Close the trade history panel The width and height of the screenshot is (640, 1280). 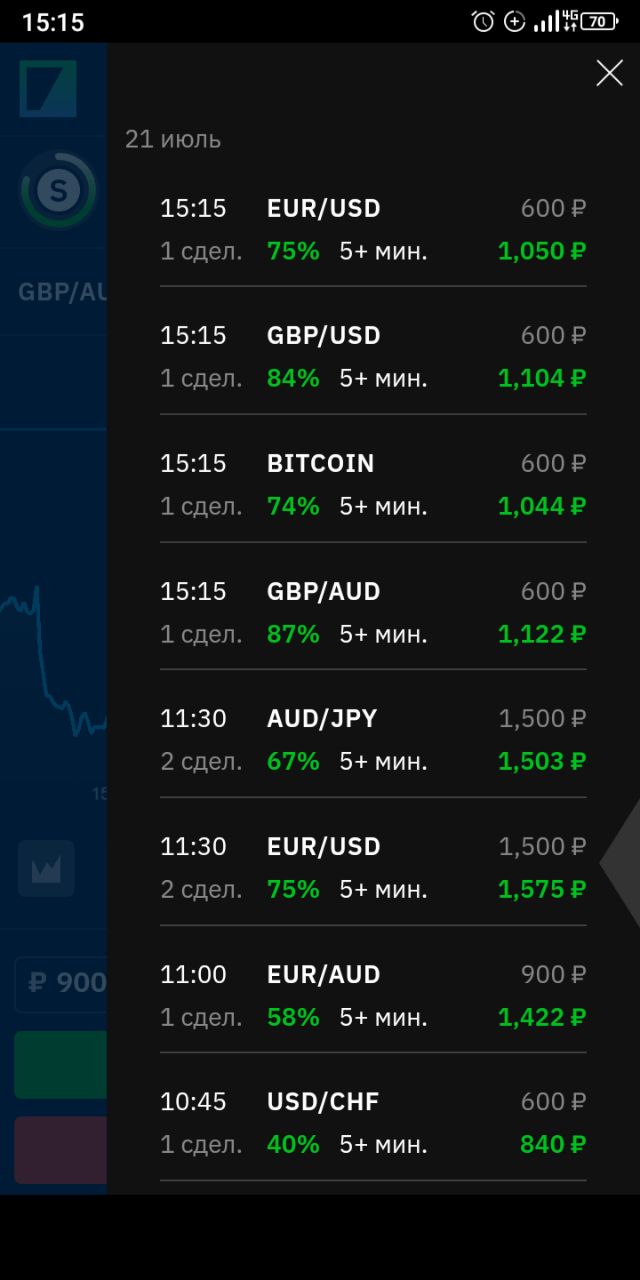point(609,73)
